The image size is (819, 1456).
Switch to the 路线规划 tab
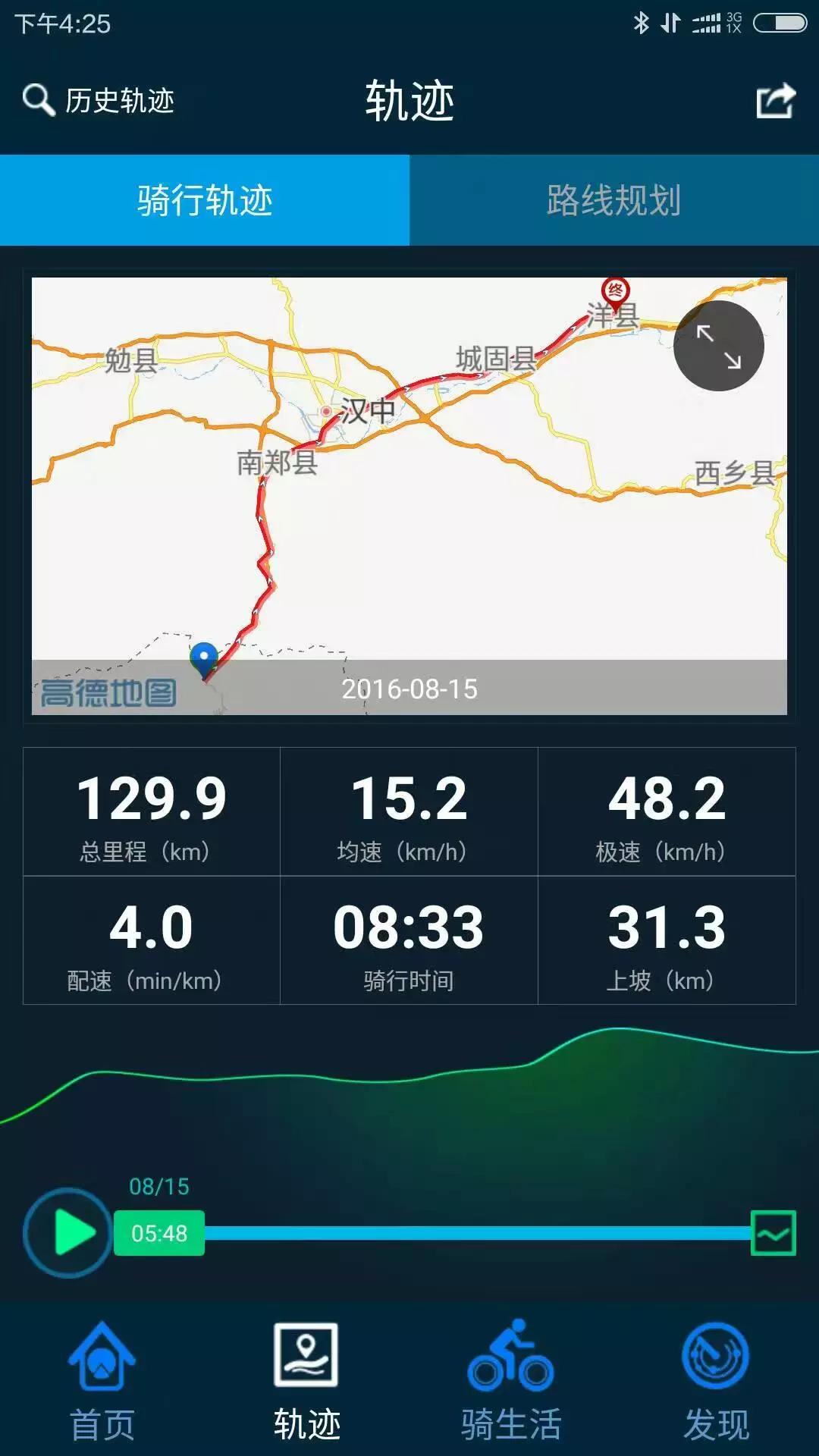tap(614, 200)
